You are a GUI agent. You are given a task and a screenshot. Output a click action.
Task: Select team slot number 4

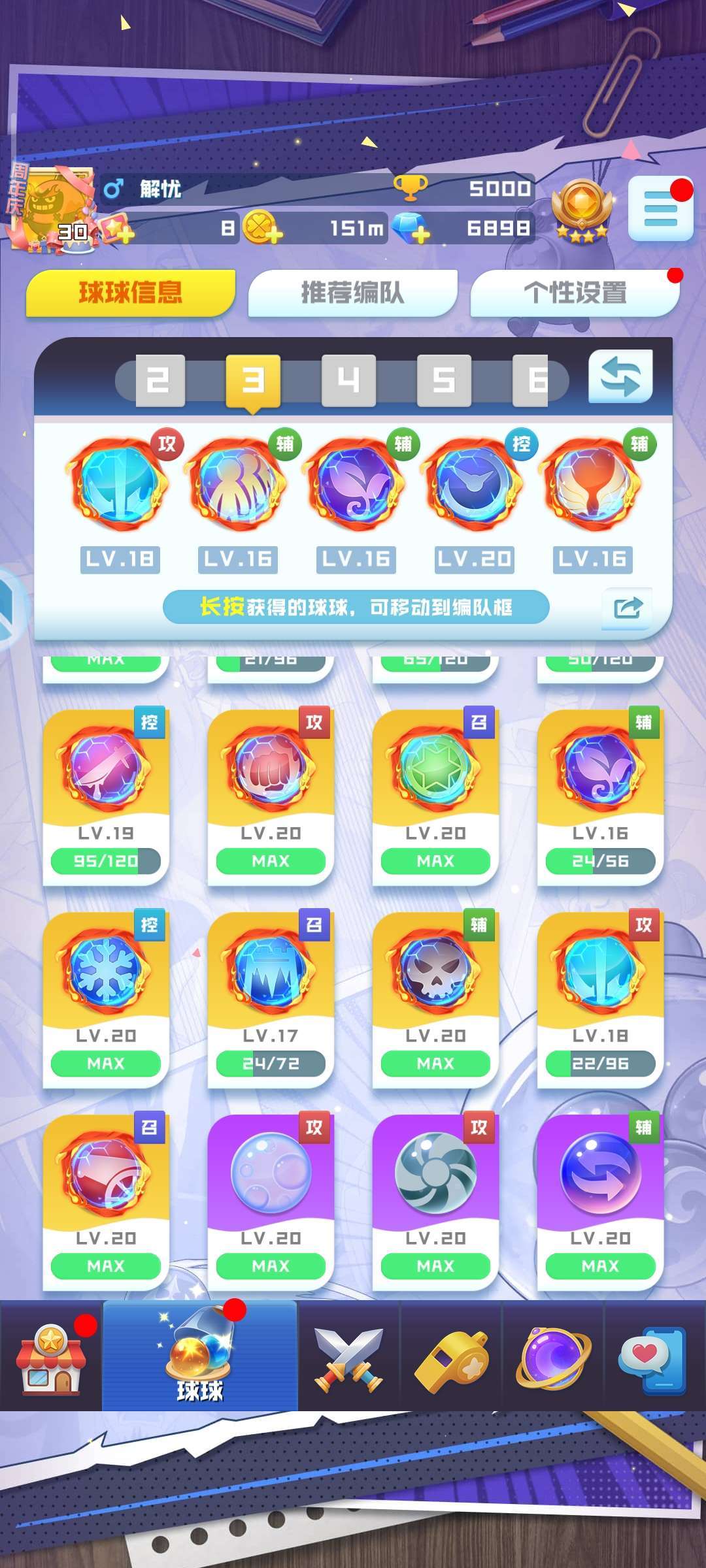click(x=348, y=380)
